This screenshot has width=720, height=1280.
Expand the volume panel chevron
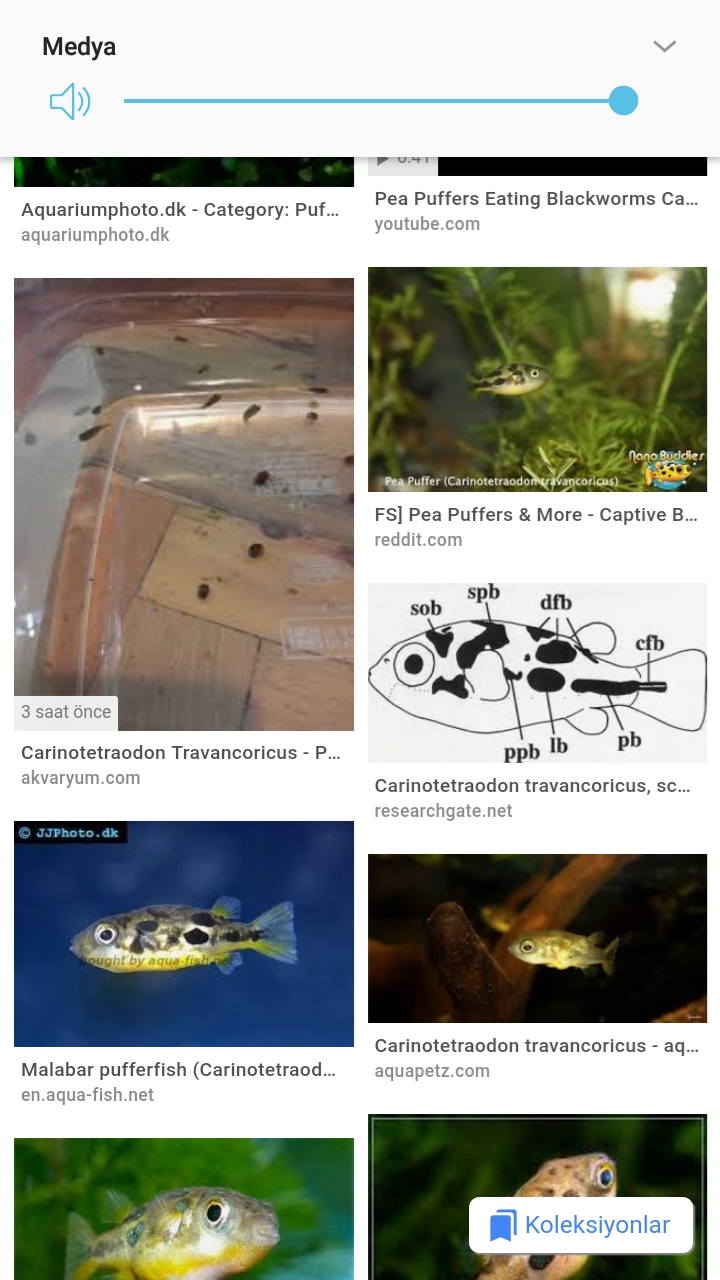click(664, 47)
